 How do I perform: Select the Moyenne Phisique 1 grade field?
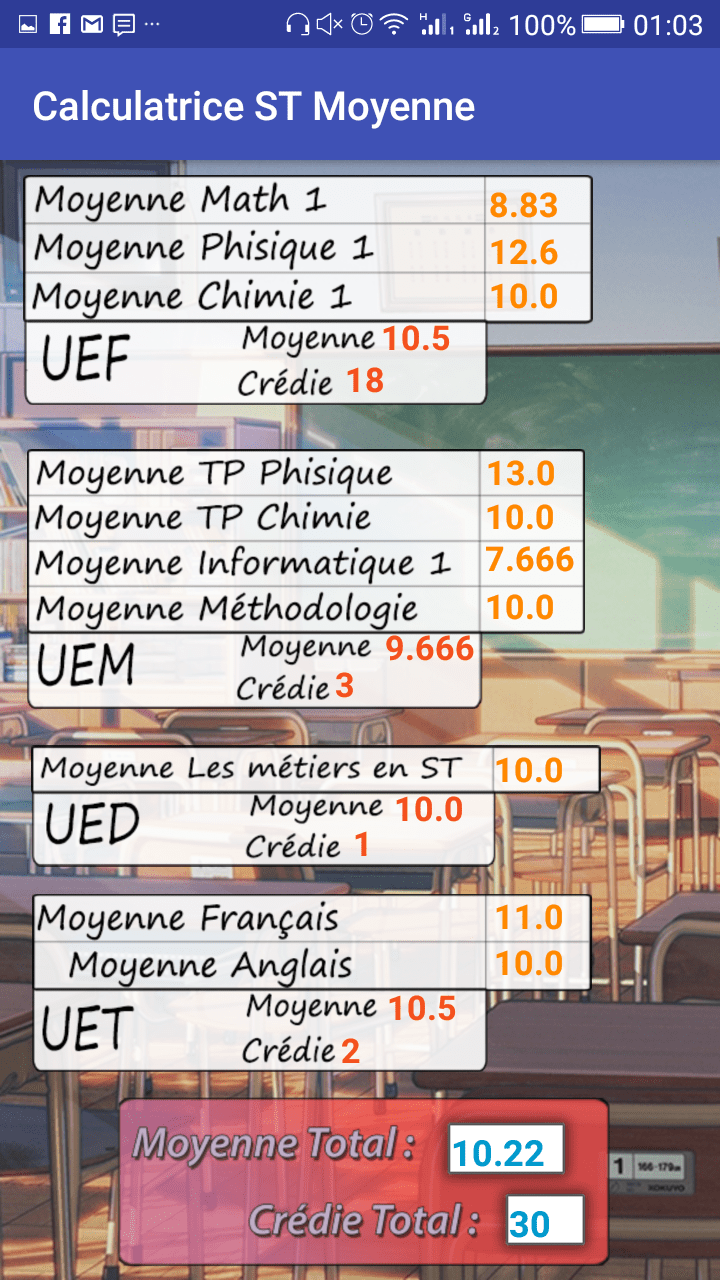(536, 251)
